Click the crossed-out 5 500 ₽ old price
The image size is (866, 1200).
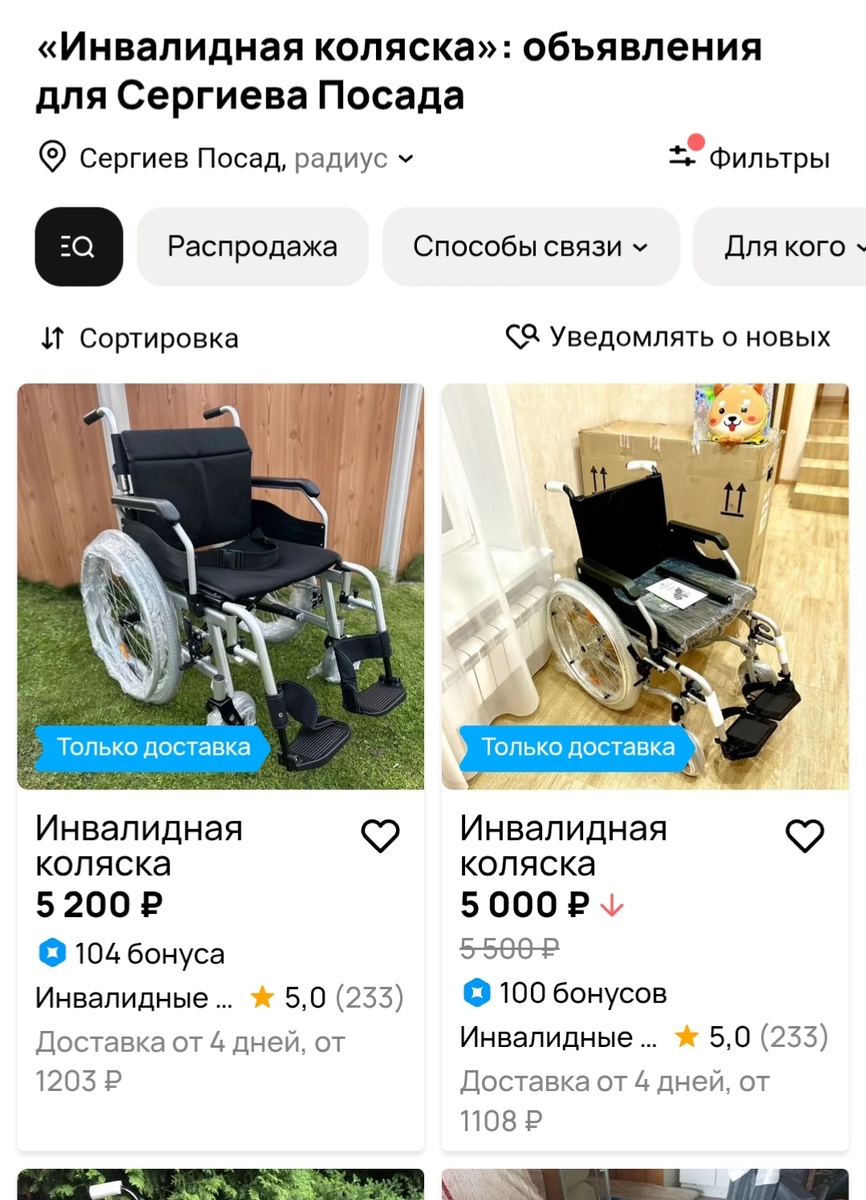tap(510, 949)
